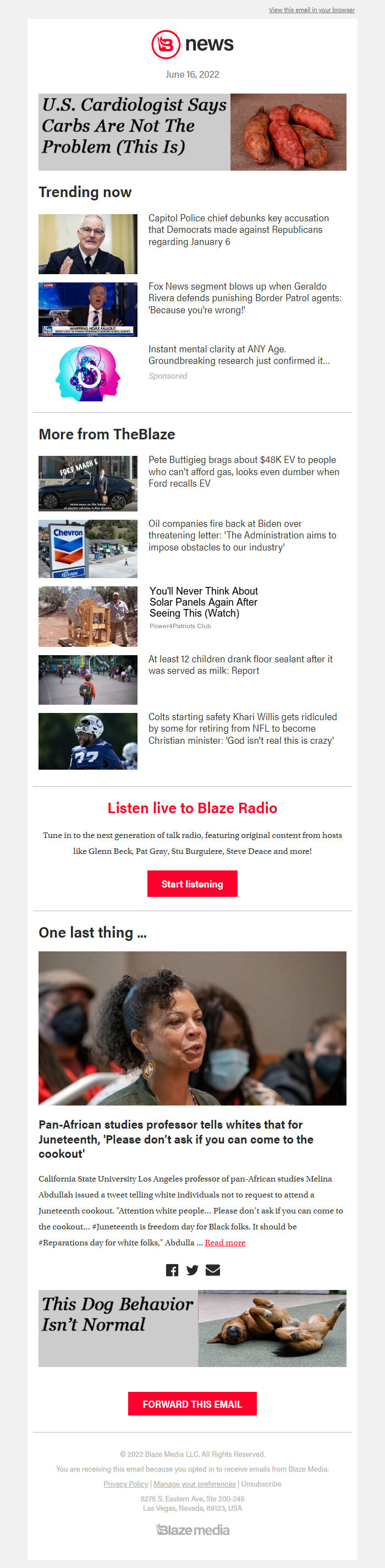Image resolution: width=385 pixels, height=1568 pixels.
Task: Open Chevron oil companies article thumbnail
Action: 87,548
